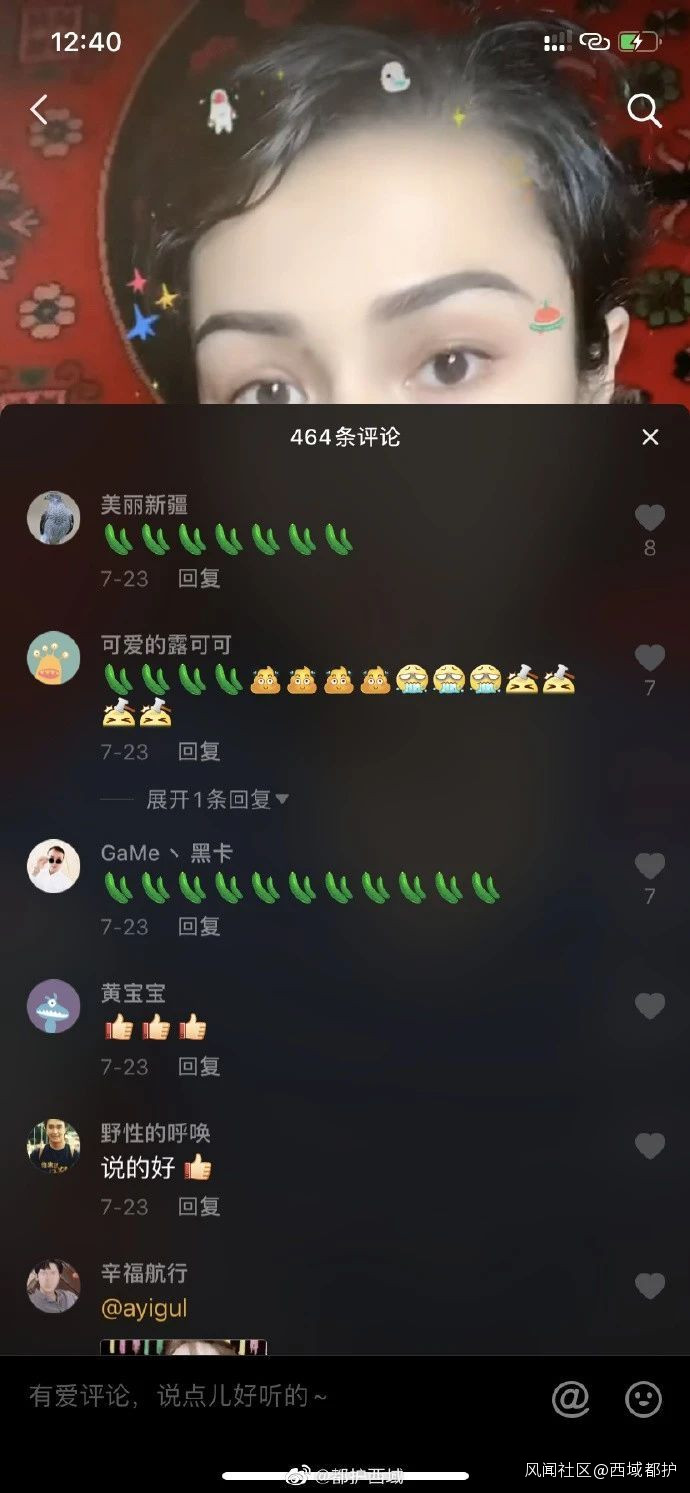Viewport: 690px width, 1493px height.
Task: Like 黄宝宝's thumbs-up comment
Action: 650,1007
